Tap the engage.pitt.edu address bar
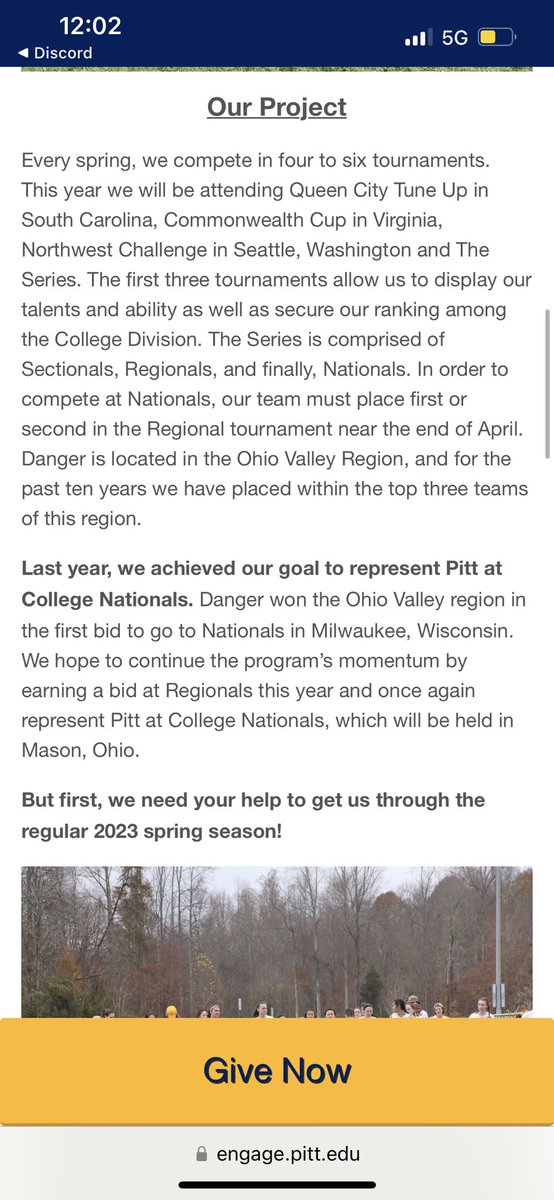Image resolution: width=554 pixels, height=1200 pixels. pyautogui.click(x=277, y=1153)
